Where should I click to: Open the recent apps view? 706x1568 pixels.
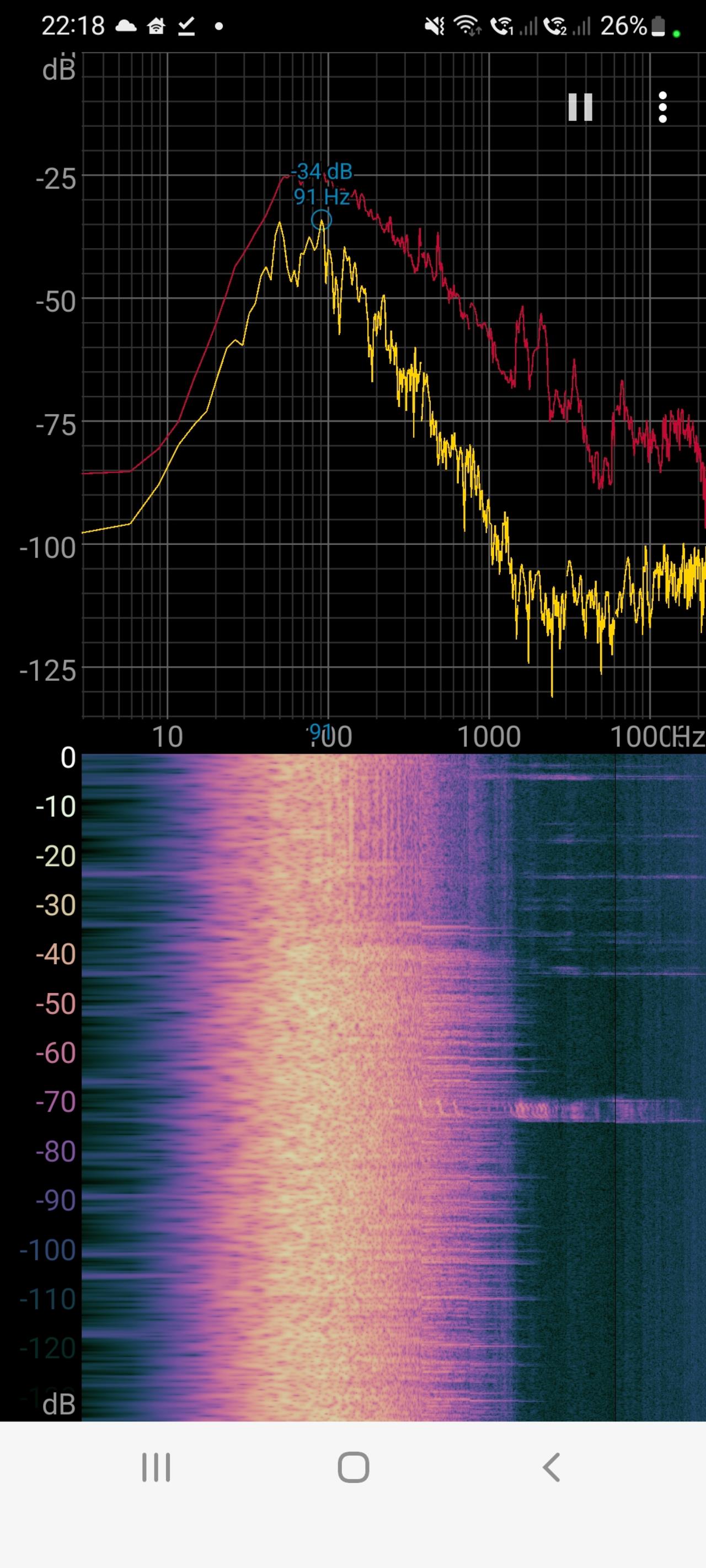pos(156,1467)
